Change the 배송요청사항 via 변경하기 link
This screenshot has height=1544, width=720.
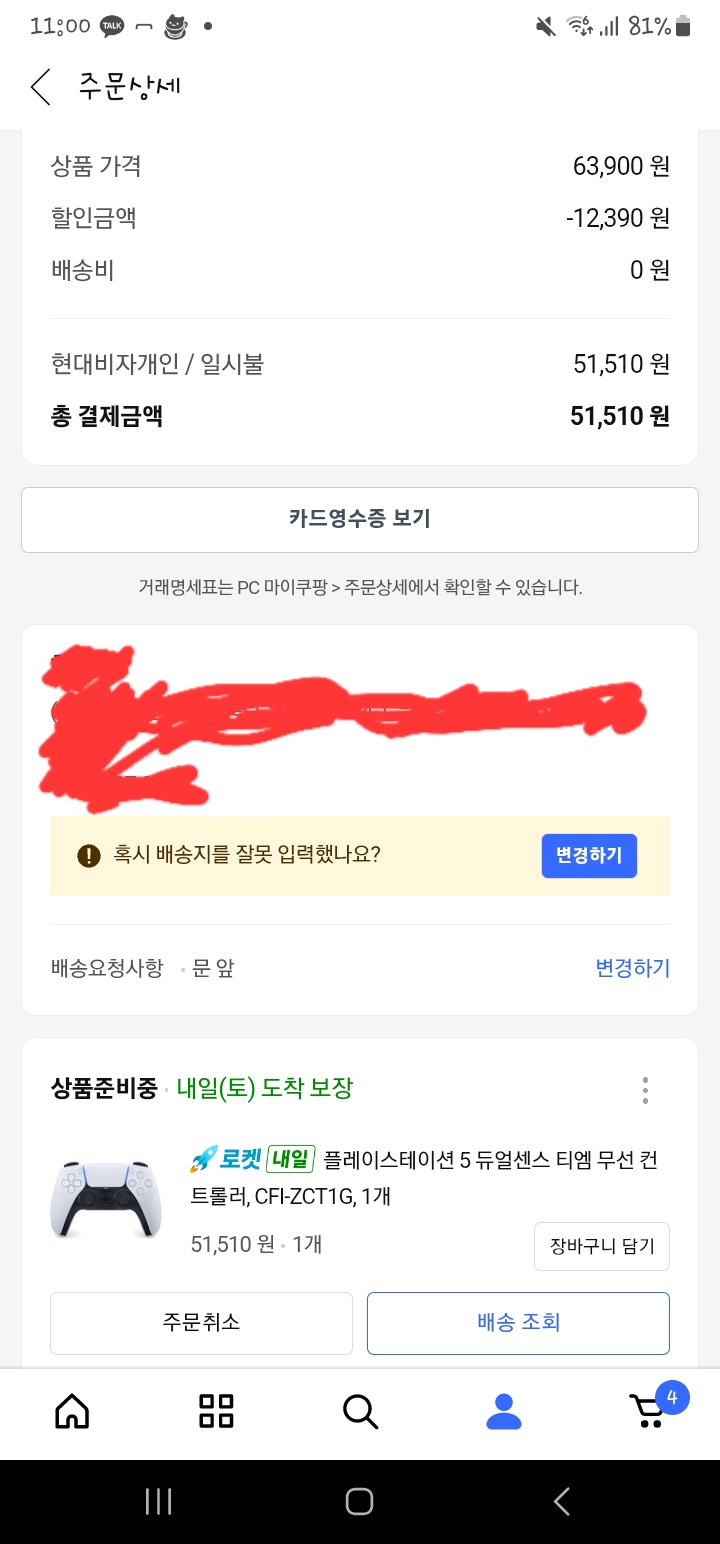[632, 968]
